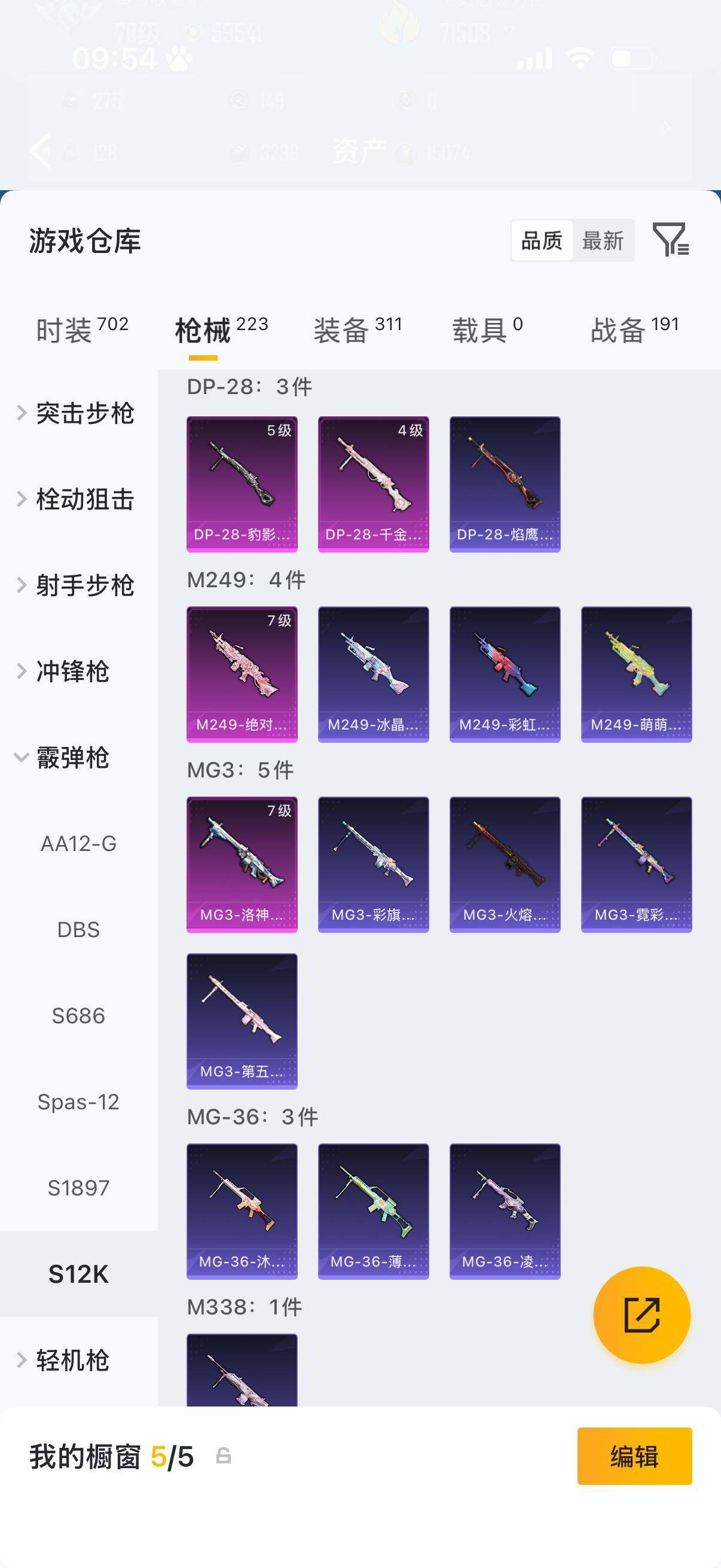721x1568 pixels.
Task: Switch to the 载具 tab
Action: click(487, 330)
